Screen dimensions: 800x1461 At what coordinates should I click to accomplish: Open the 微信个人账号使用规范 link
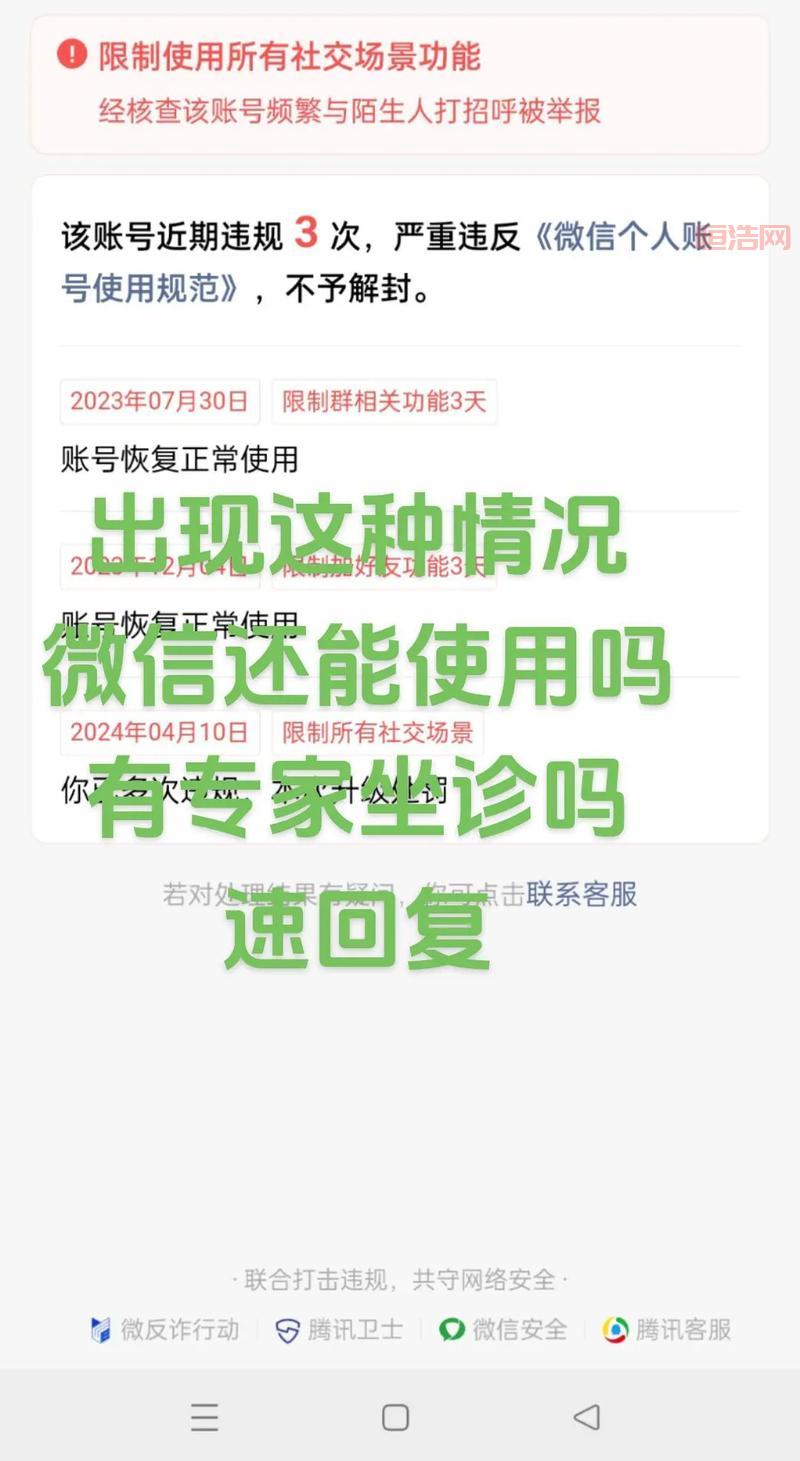click(x=620, y=237)
